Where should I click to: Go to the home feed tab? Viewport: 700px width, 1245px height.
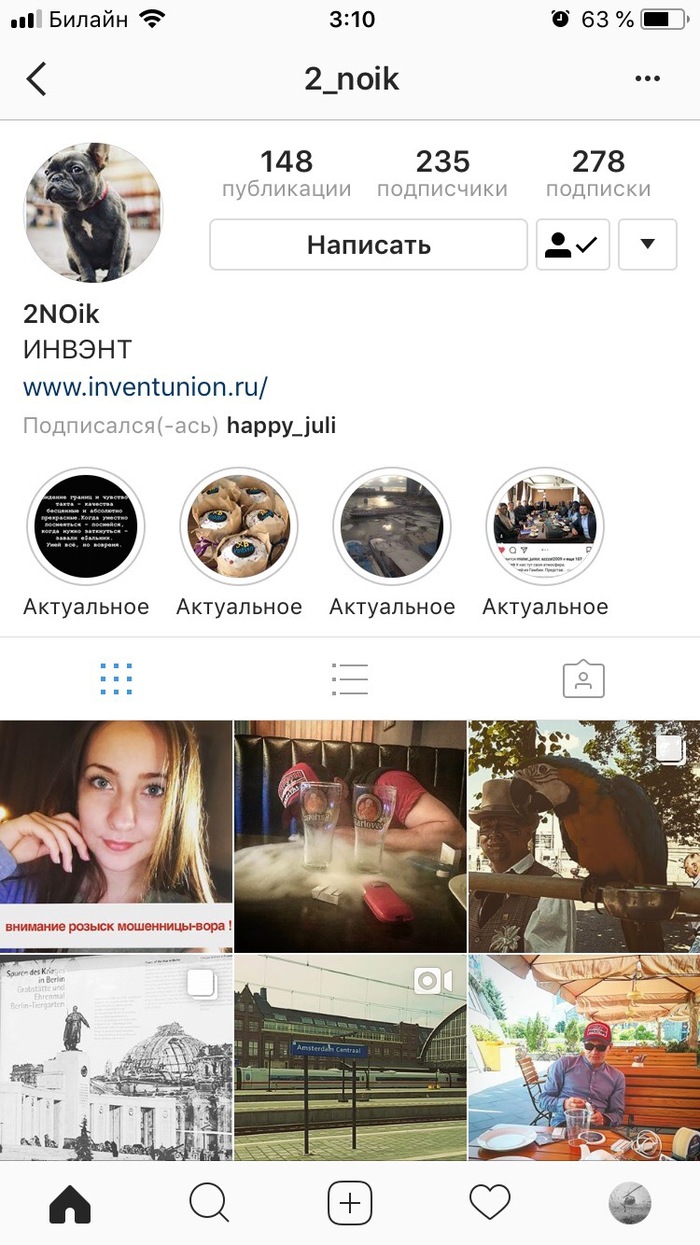pyautogui.click(x=70, y=1202)
